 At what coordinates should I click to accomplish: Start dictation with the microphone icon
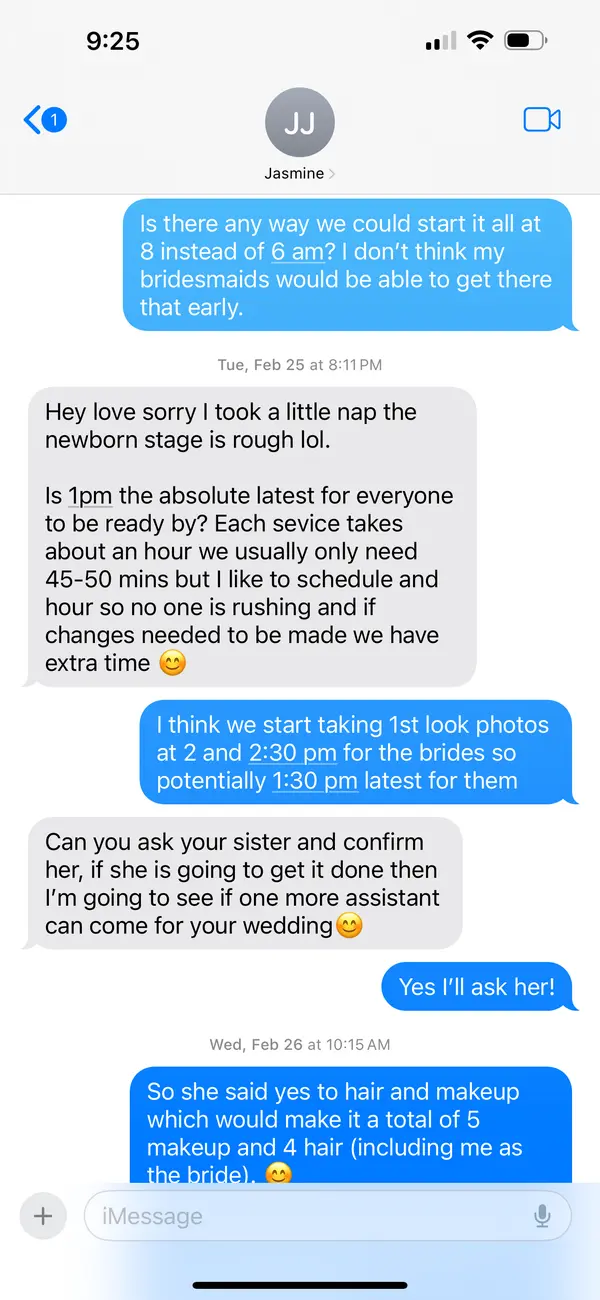(x=542, y=1216)
